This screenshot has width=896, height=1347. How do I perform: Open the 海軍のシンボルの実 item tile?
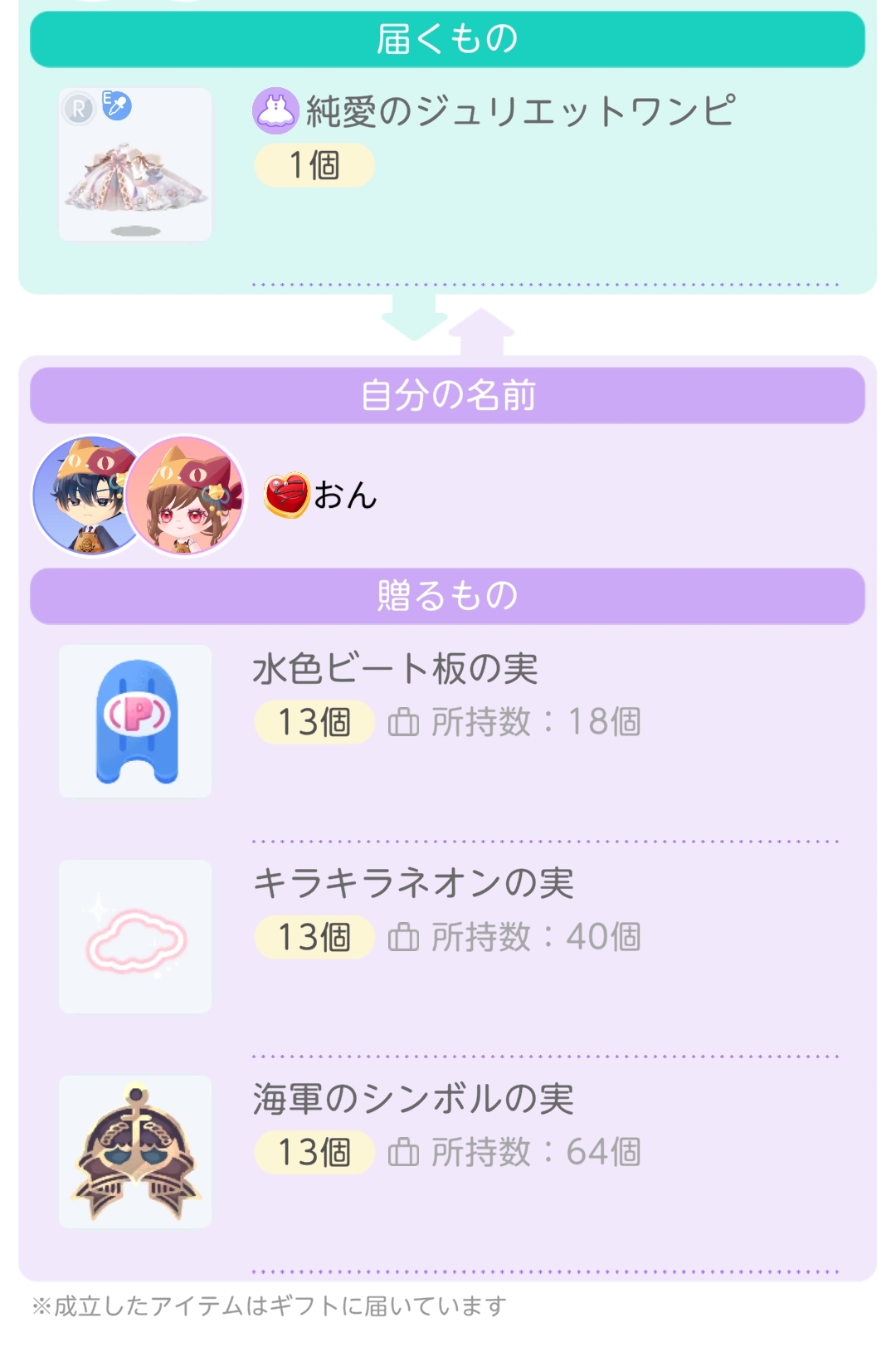(x=135, y=1151)
